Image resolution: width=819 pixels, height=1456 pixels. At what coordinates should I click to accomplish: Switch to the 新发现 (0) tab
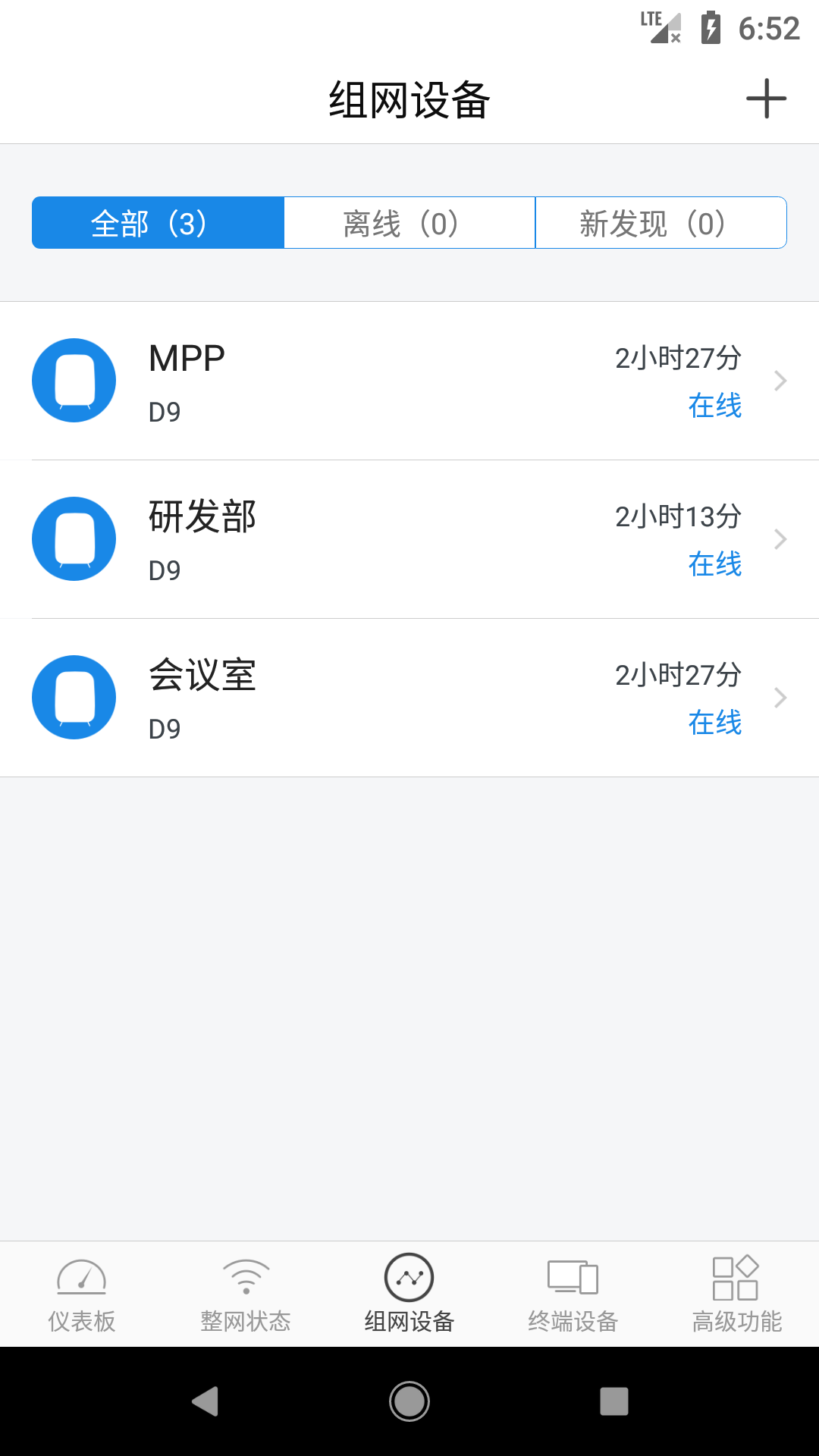pos(661,222)
